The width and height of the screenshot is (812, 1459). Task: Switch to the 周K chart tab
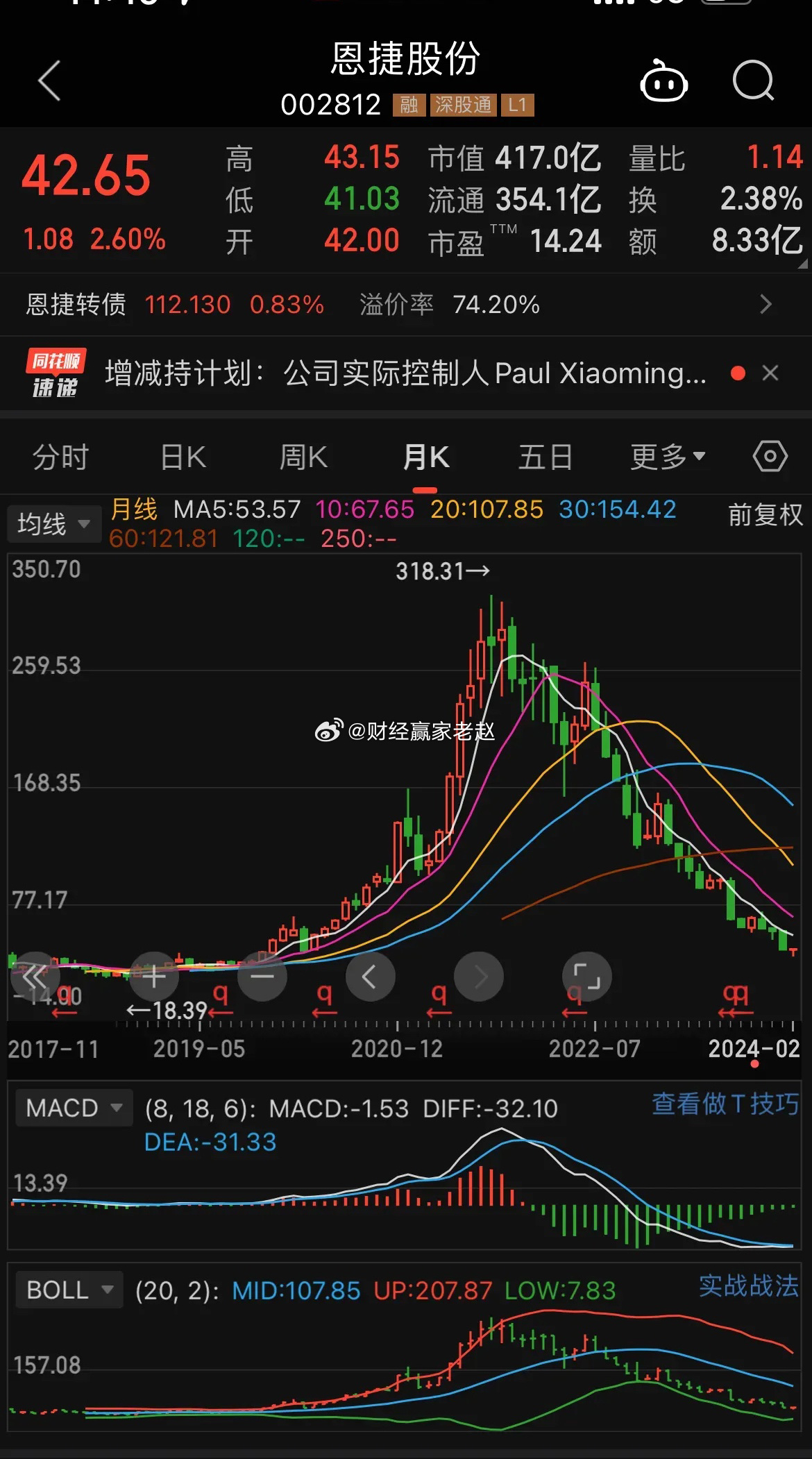pyautogui.click(x=303, y=457)
